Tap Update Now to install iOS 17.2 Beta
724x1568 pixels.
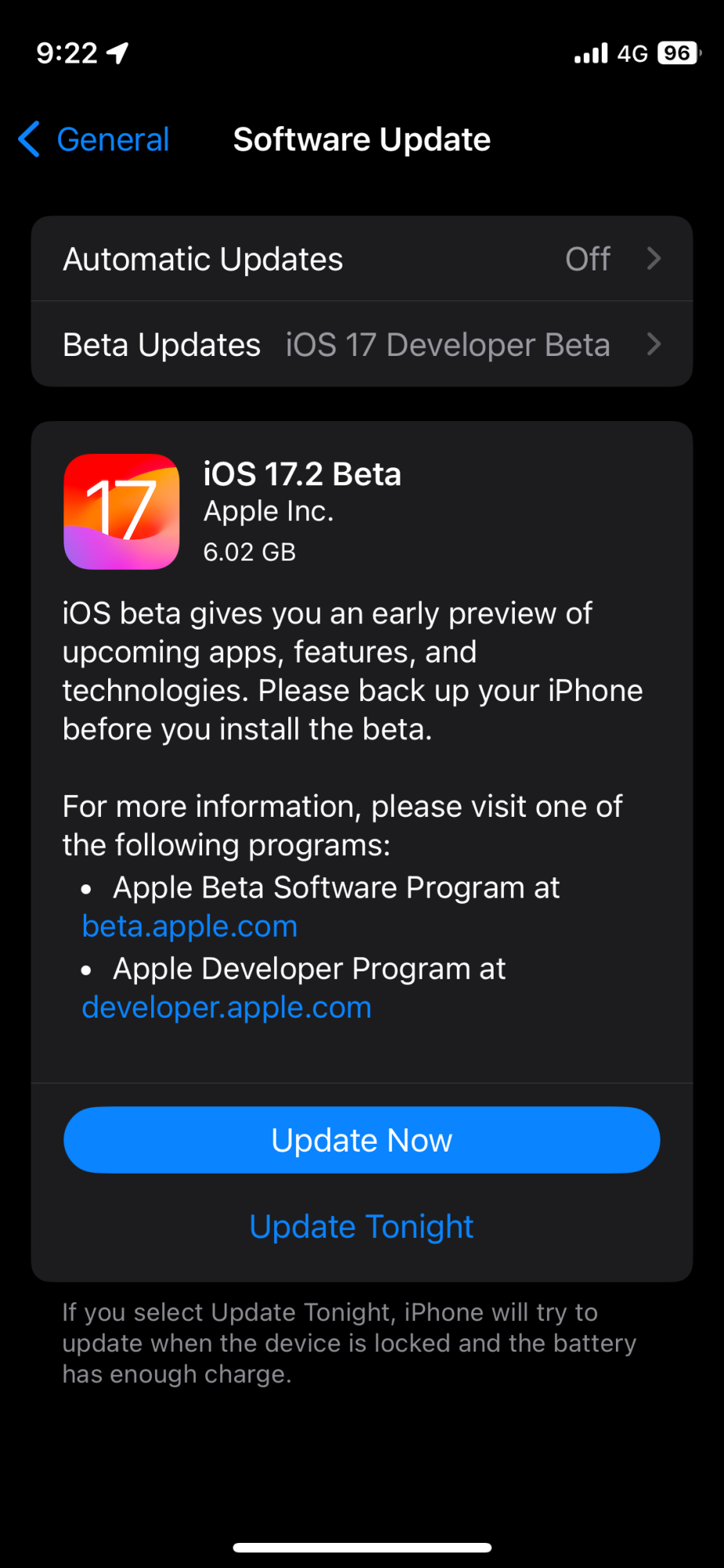click(361, 1140)
